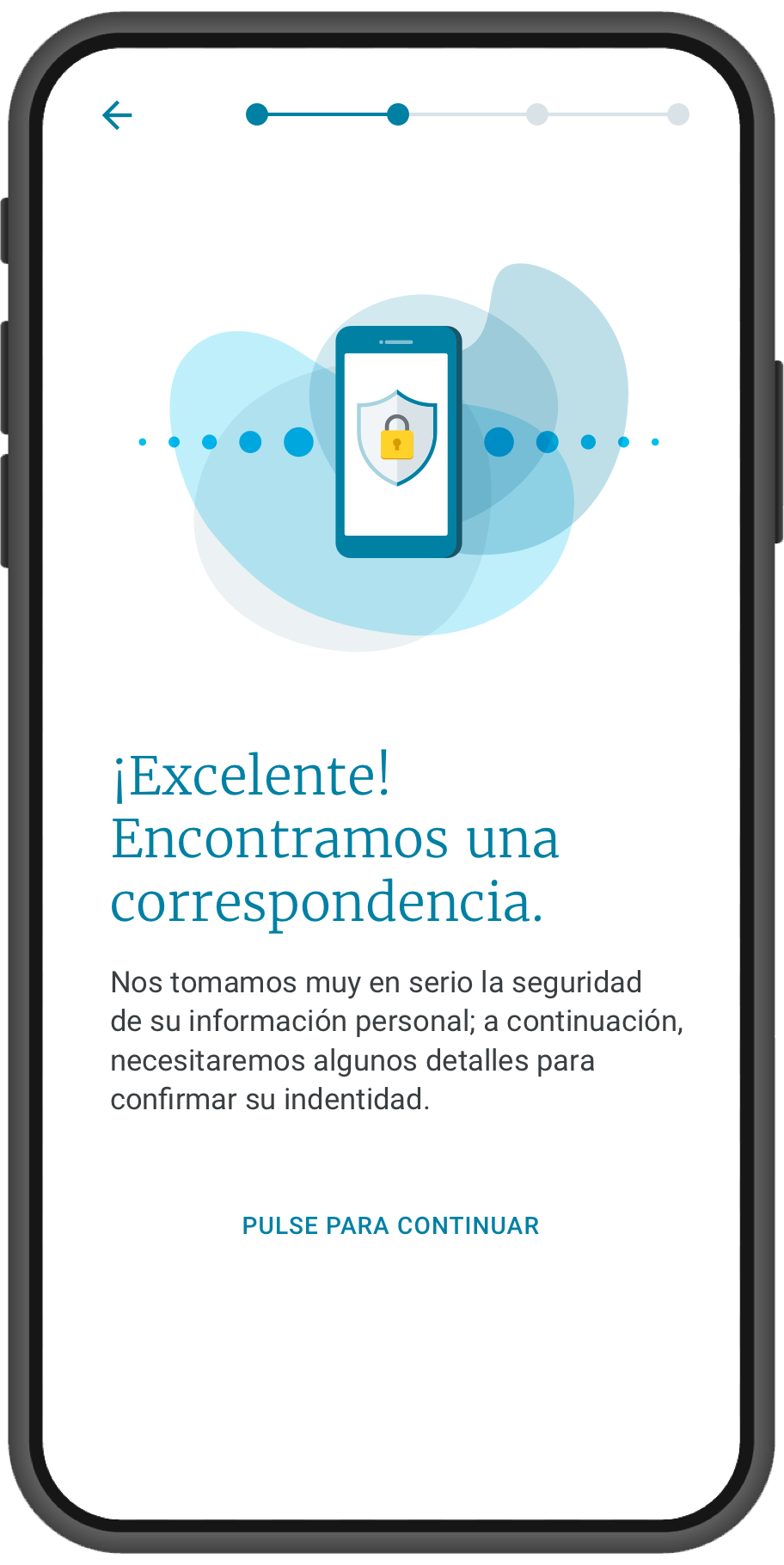Tap PULSE PARA CONTINUAR
Image resolution: width=784 pixels, height=1565 pixels.
coord(390,1225)
